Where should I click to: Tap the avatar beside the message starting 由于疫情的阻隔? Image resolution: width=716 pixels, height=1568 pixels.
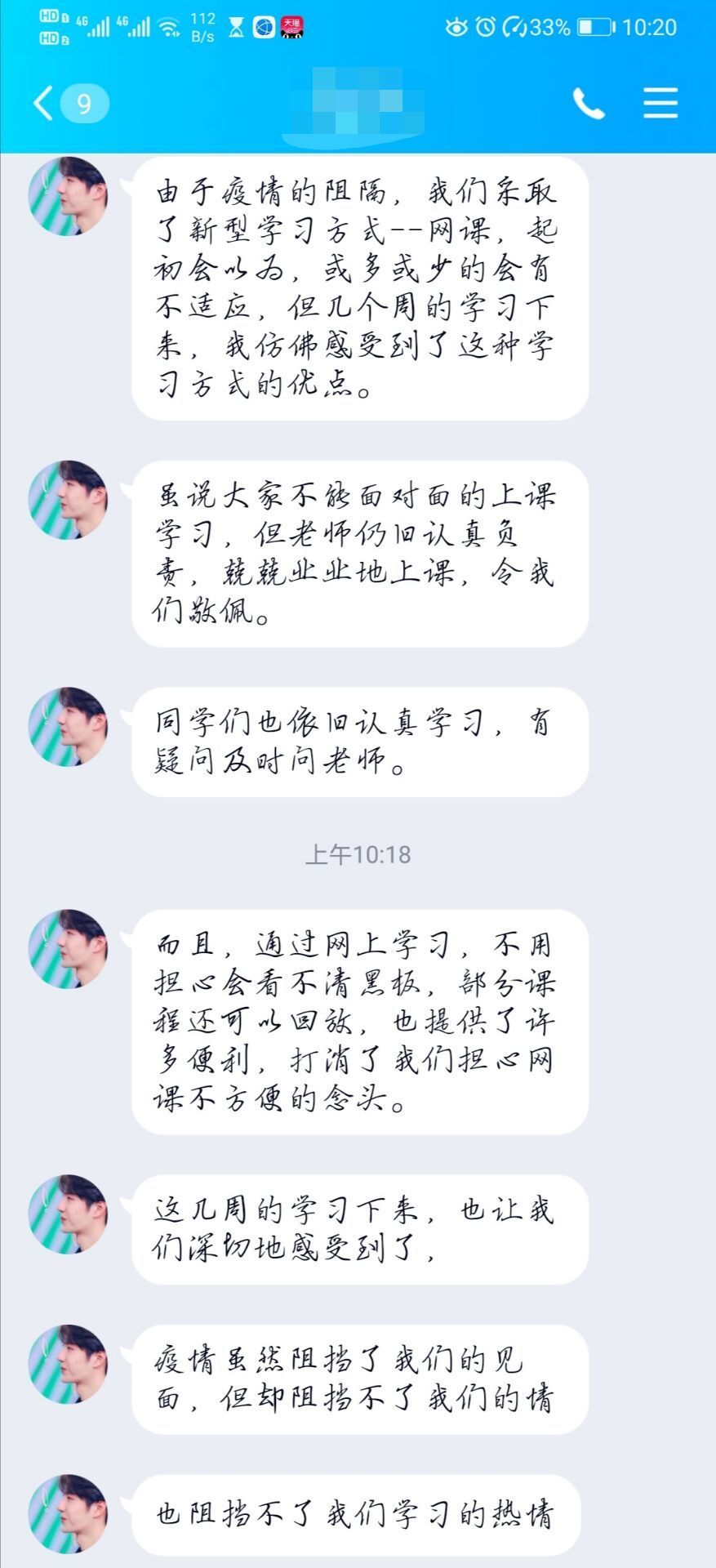69,196
